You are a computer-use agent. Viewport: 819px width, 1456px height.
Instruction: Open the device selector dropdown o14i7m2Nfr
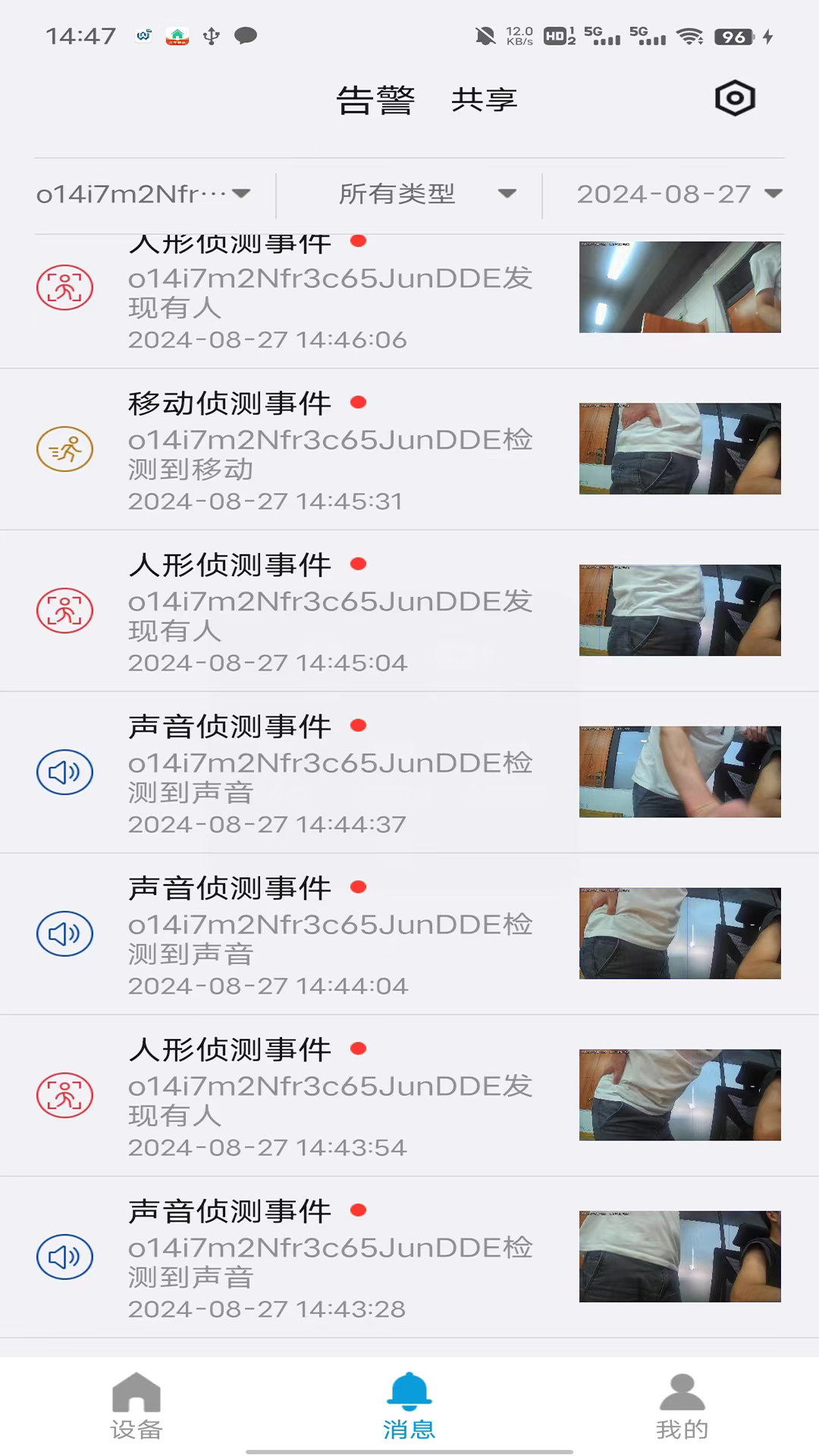click(144, 194)
